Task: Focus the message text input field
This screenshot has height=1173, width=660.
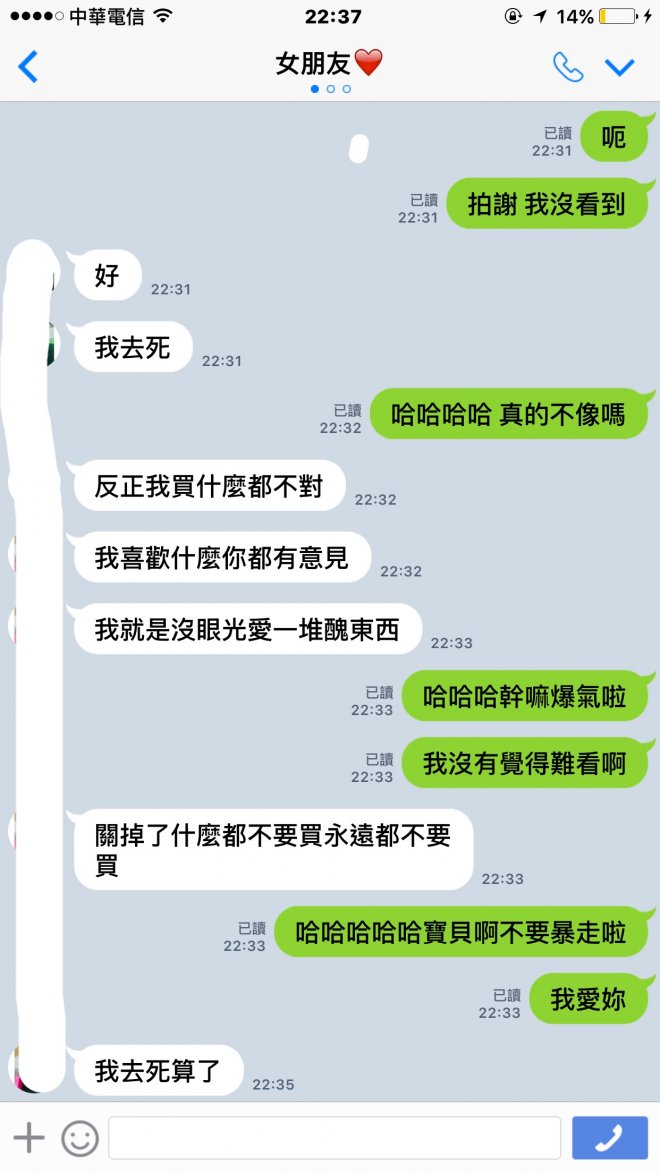Action: [x=334, y=1137]
